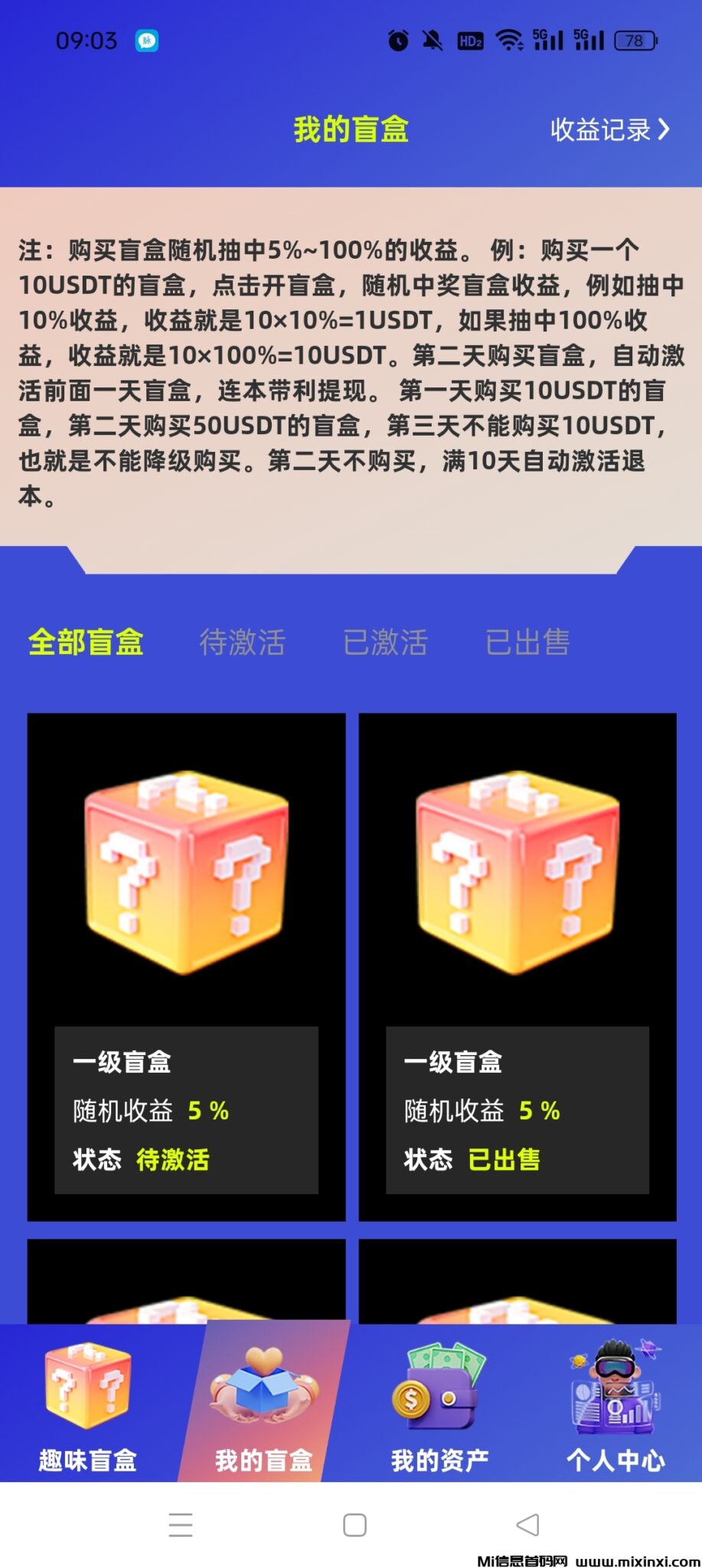
Task: Open the 一级盲盒 card with 已出售 status
Action: click(x=518, y=966)
